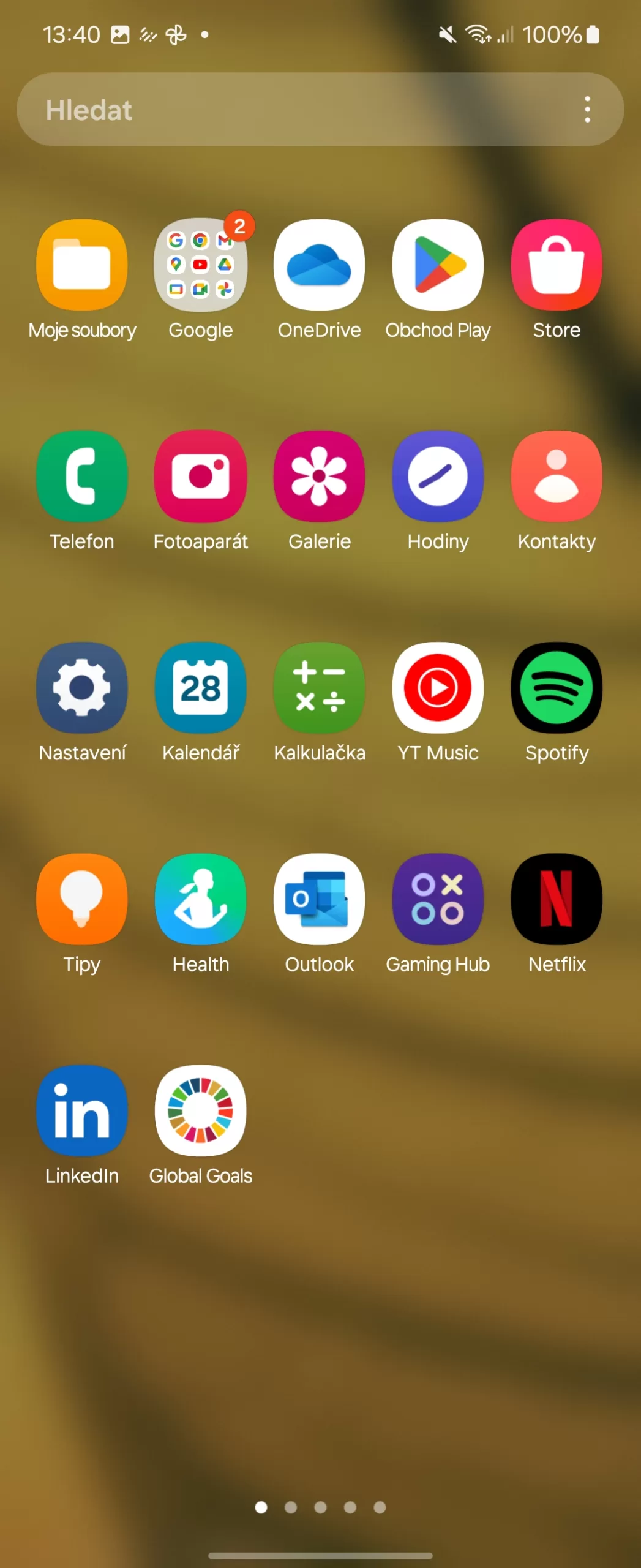641x1568 pixels.
Task: Launch OneDrive
Action: tap(319, 265)
